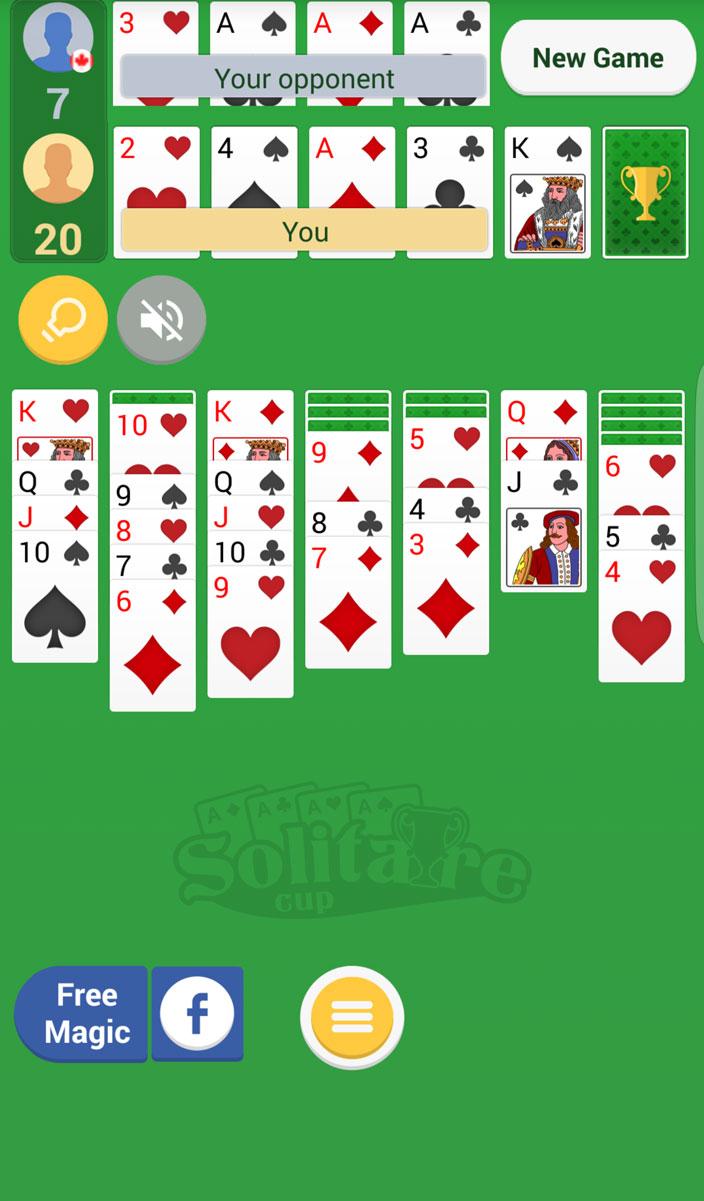Select the Jack of clubs card
The width and height of the screenshot is (704, 1201).
click(544, 540)
